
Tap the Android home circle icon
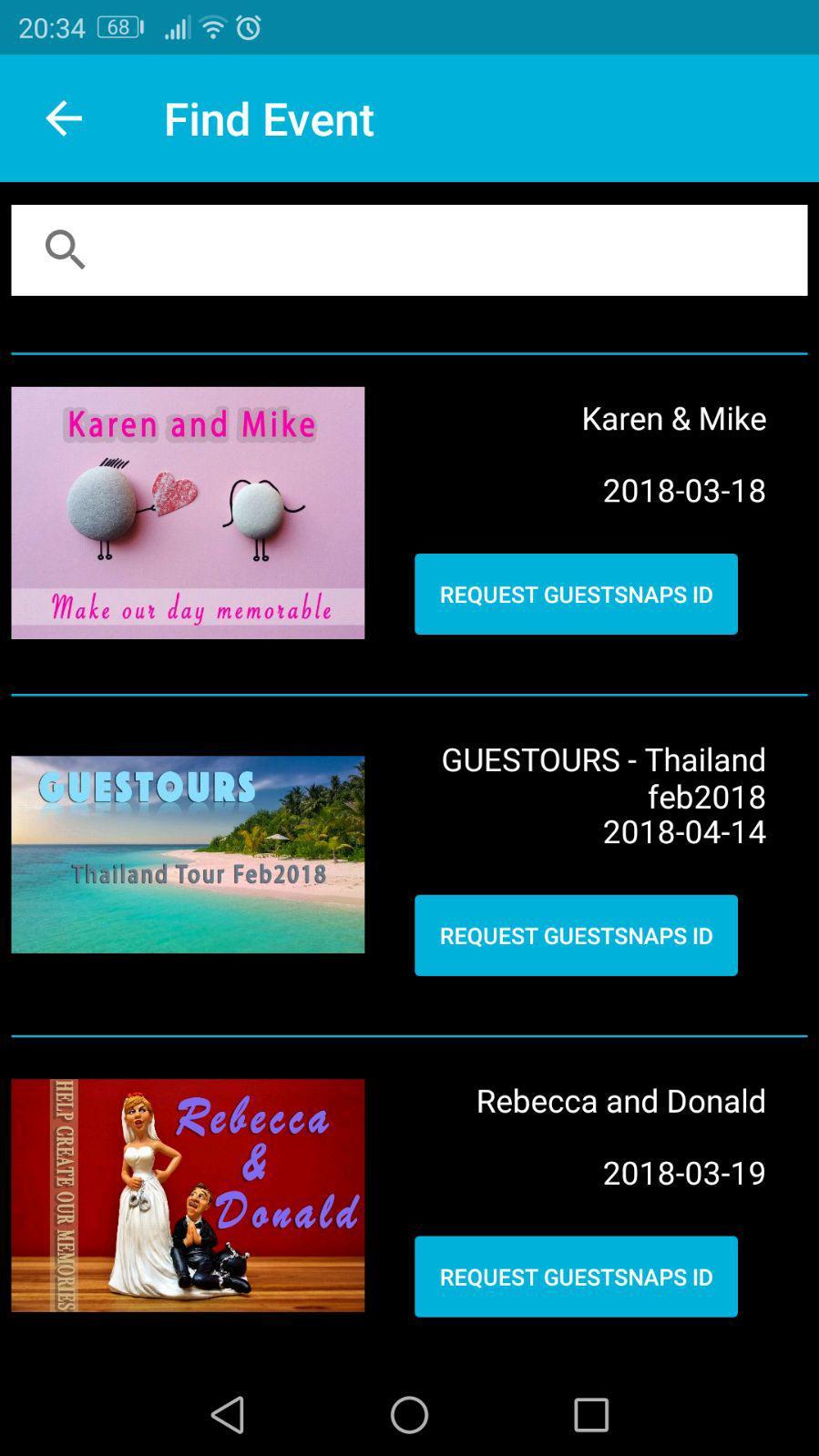pyautogui.click(x=409, y=1414)
